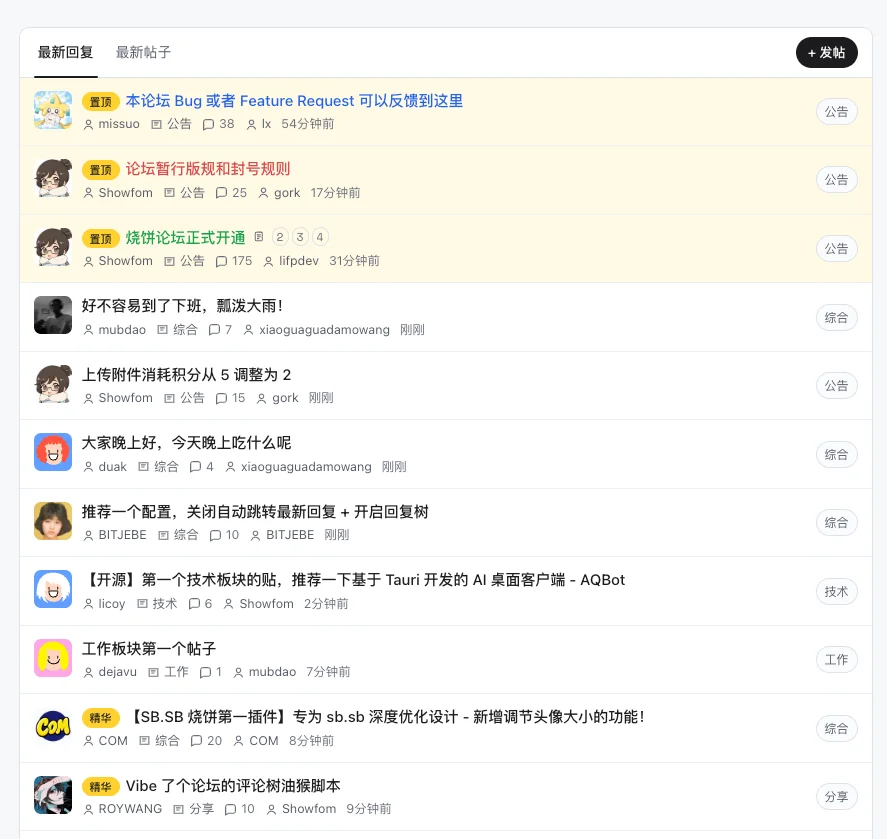887x839 pixels.
Task: Open 大家晚上好，今天晚上吃什么呢 thread
Action: tap(186, 443)
